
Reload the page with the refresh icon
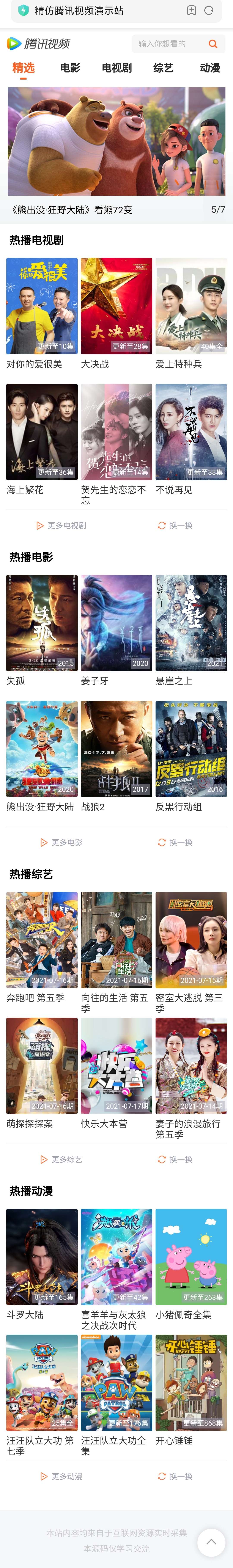(209, 10)
